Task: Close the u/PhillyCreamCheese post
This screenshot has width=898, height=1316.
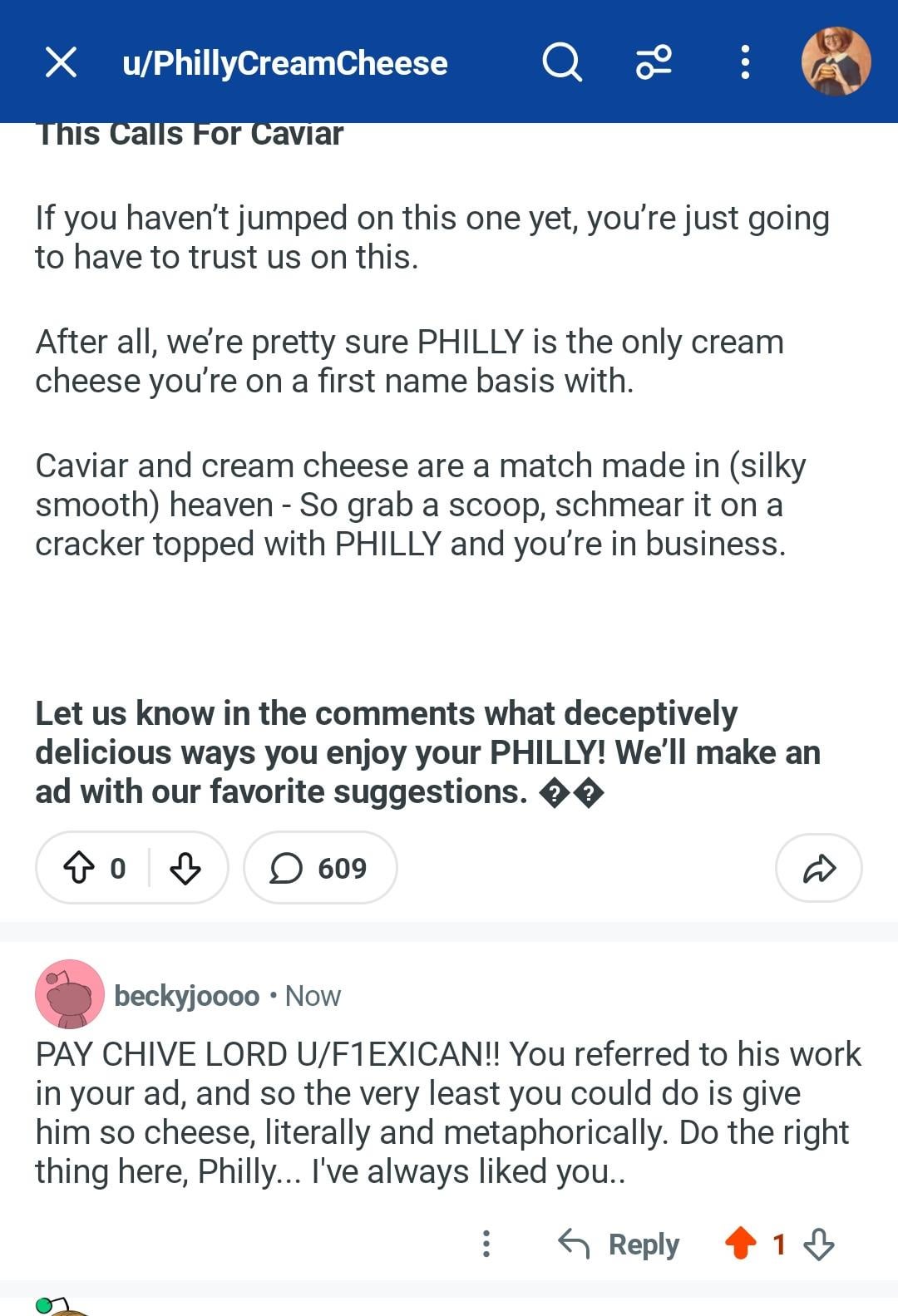Action: click(61, 62)
